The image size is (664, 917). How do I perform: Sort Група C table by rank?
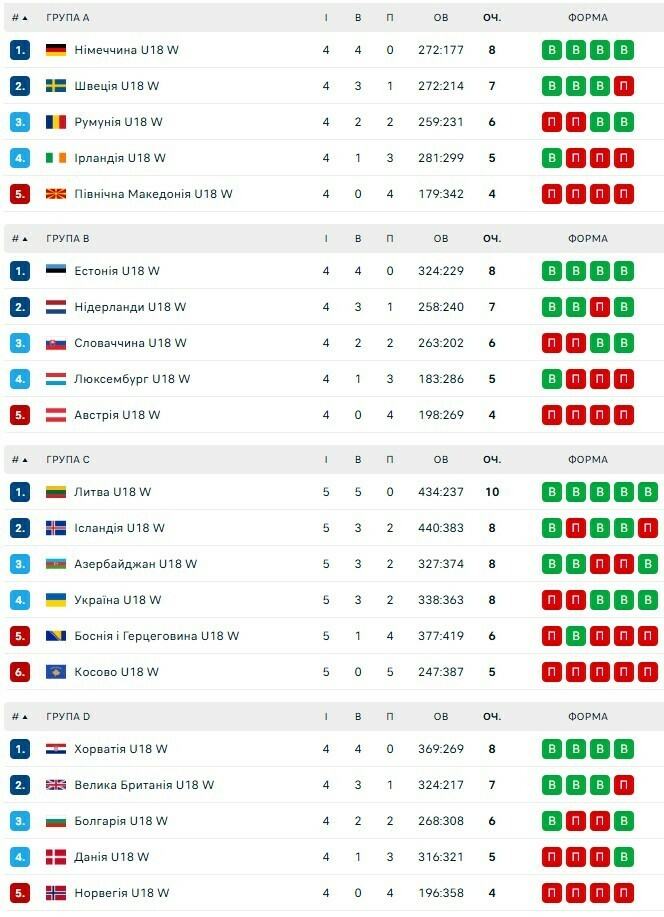(19, 460)
